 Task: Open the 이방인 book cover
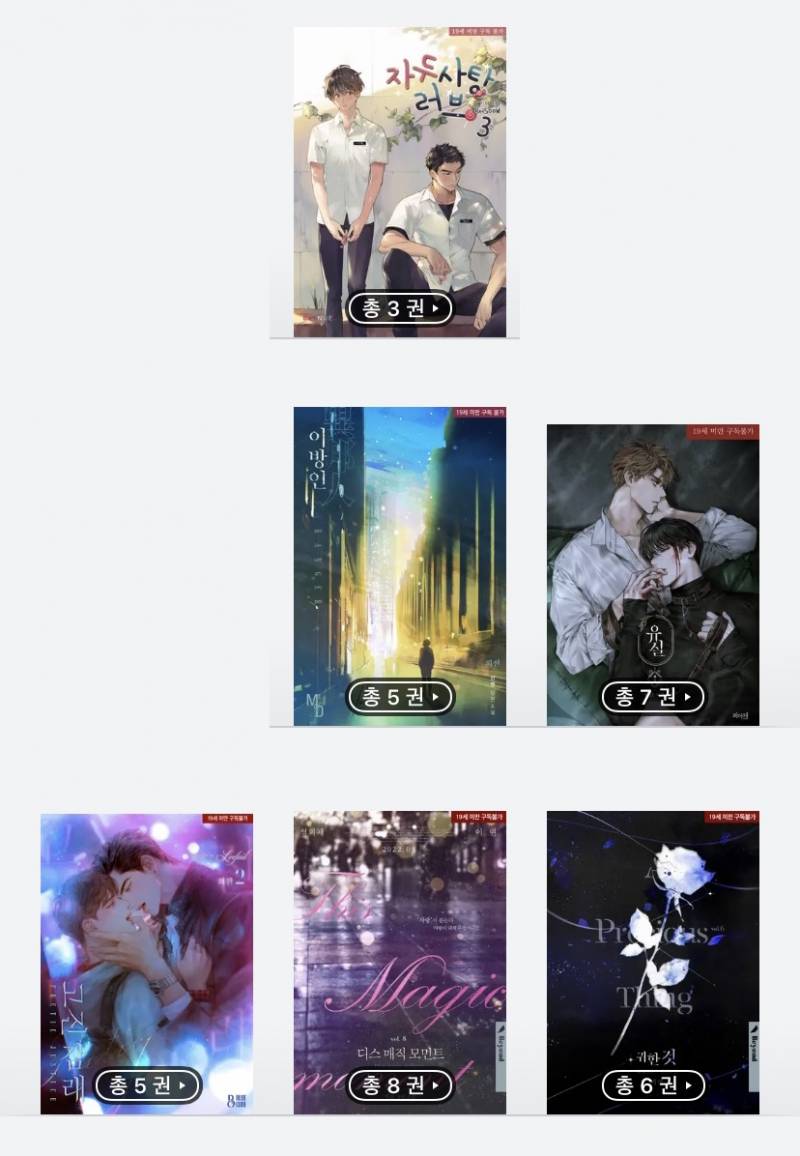(x=399, y=540)
